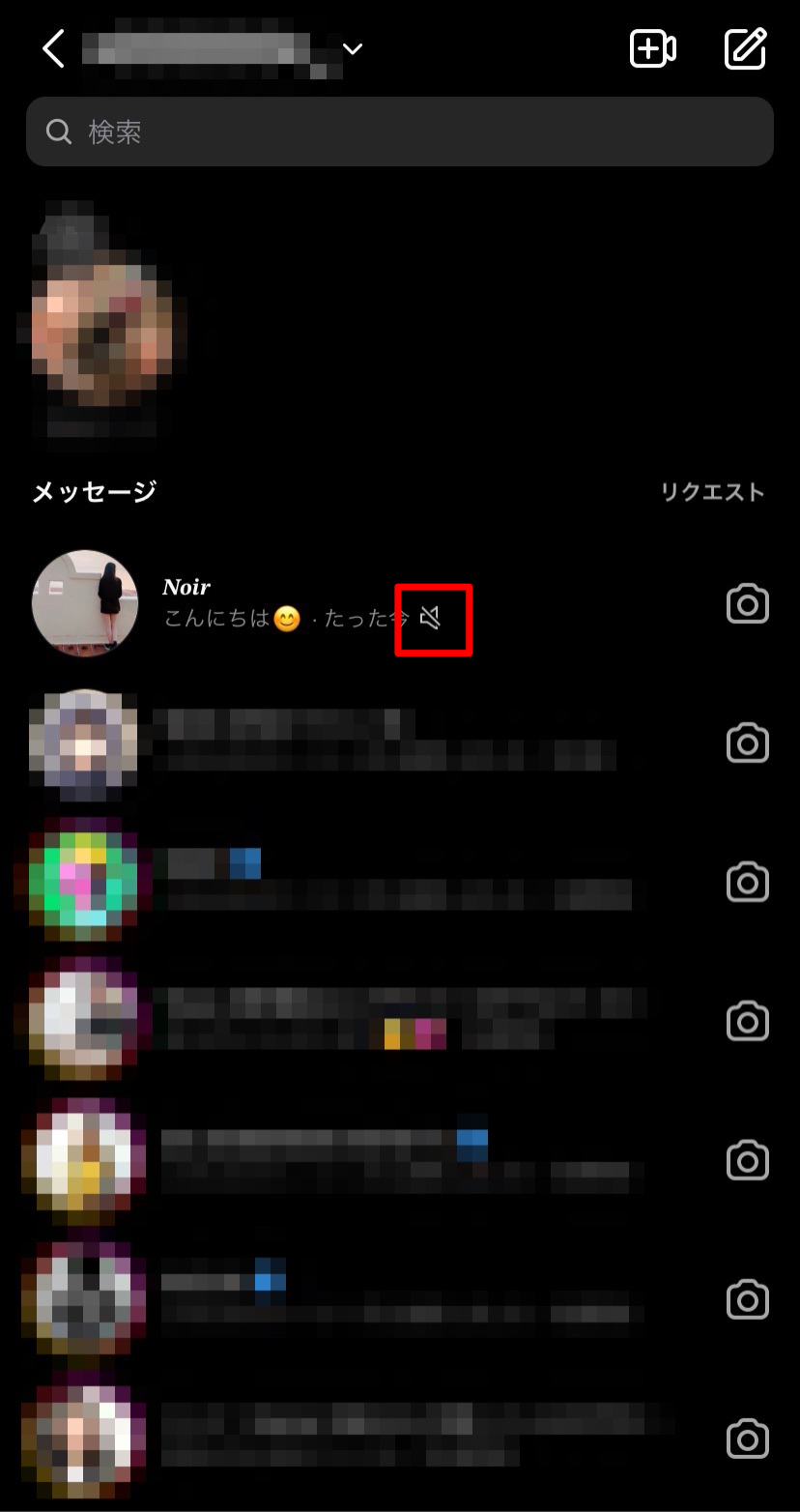Open the リクエスト (Requests) section
This screenshot has width=800, height=1512.
coord(713,492)
